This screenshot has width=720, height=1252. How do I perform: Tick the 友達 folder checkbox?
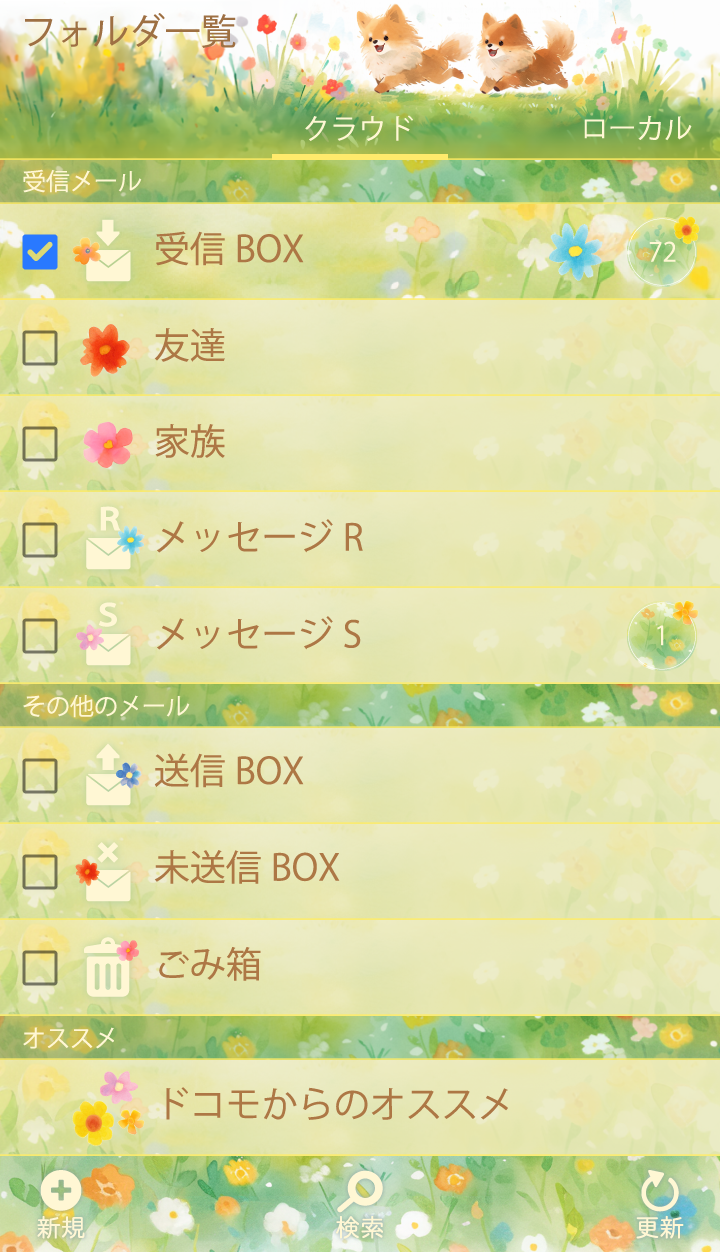(x=40, y=348)
